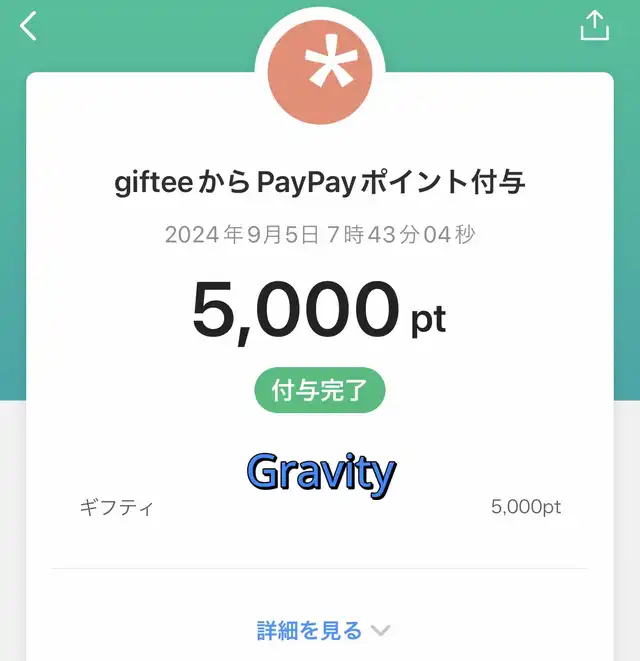This screenshot has height=661, width=640.
Task: Expand 詳細を見る to view details
Action: 323,631
